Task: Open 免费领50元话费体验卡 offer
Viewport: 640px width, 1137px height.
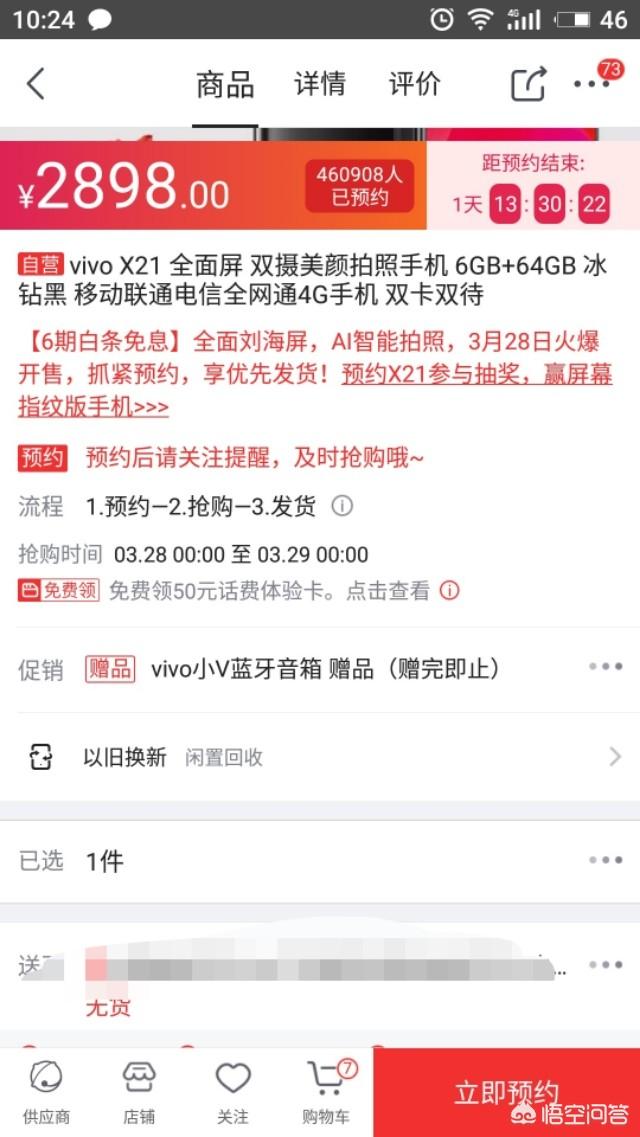Action: [270, 591]
